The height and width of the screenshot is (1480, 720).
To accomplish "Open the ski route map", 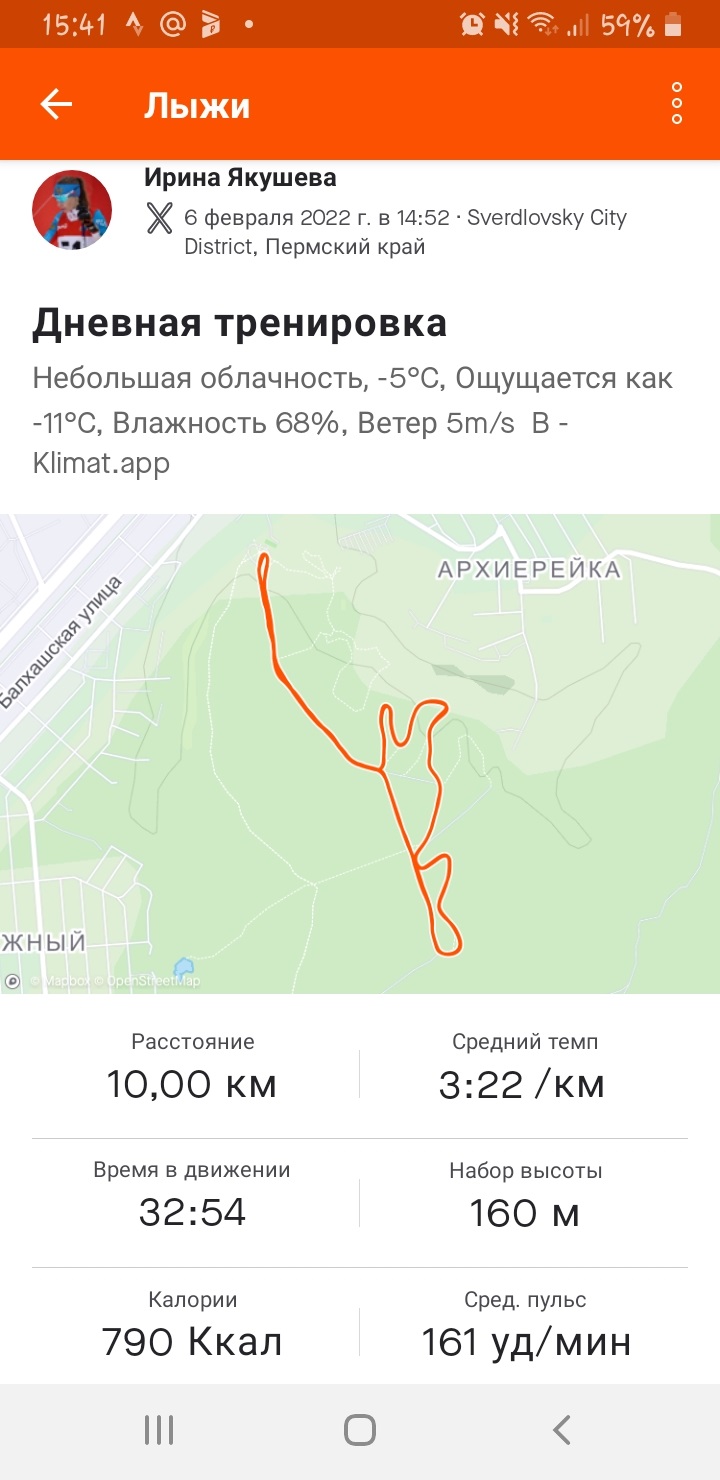I will (360, 752).
